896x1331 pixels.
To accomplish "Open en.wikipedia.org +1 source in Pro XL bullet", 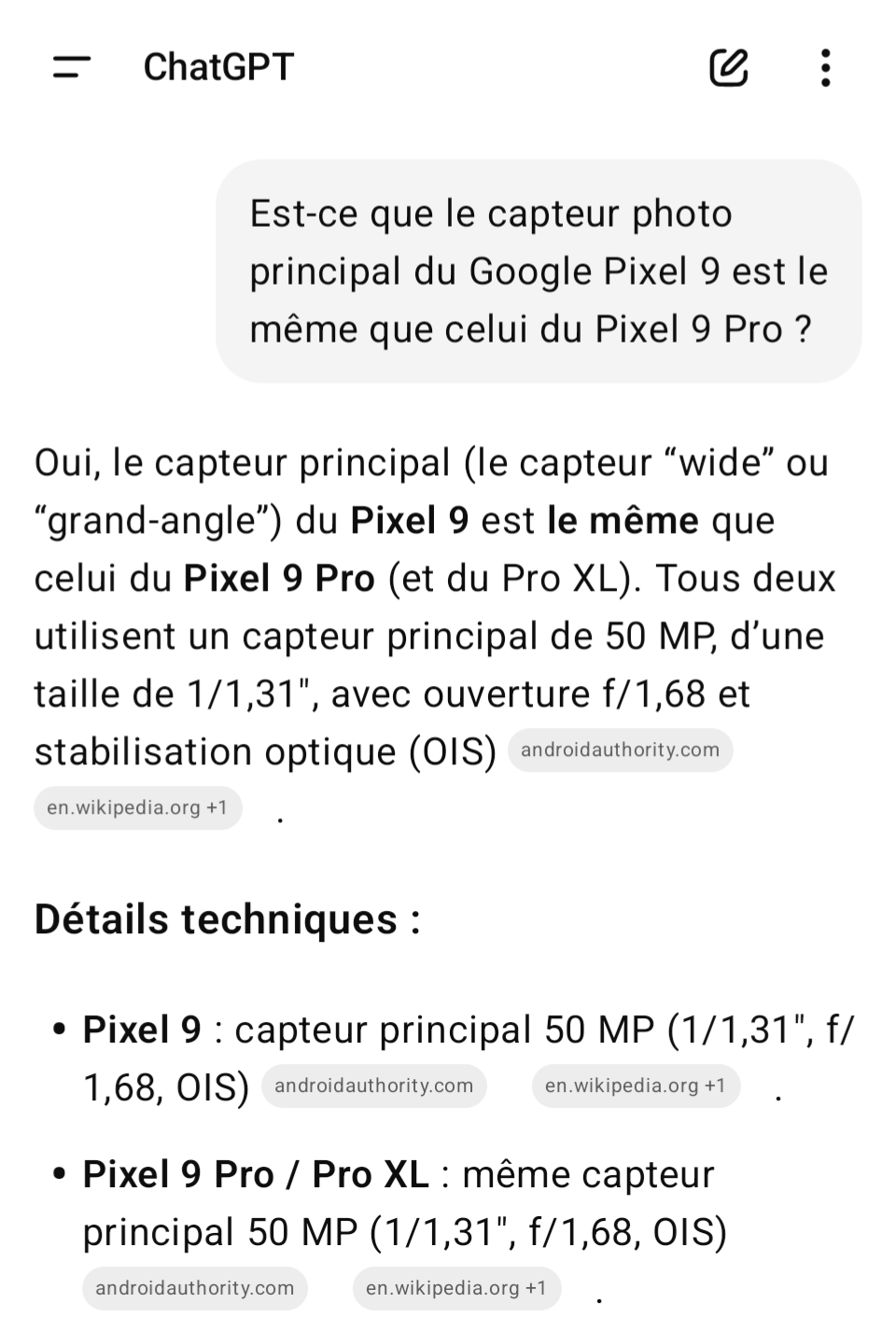I will point(455,1289).
